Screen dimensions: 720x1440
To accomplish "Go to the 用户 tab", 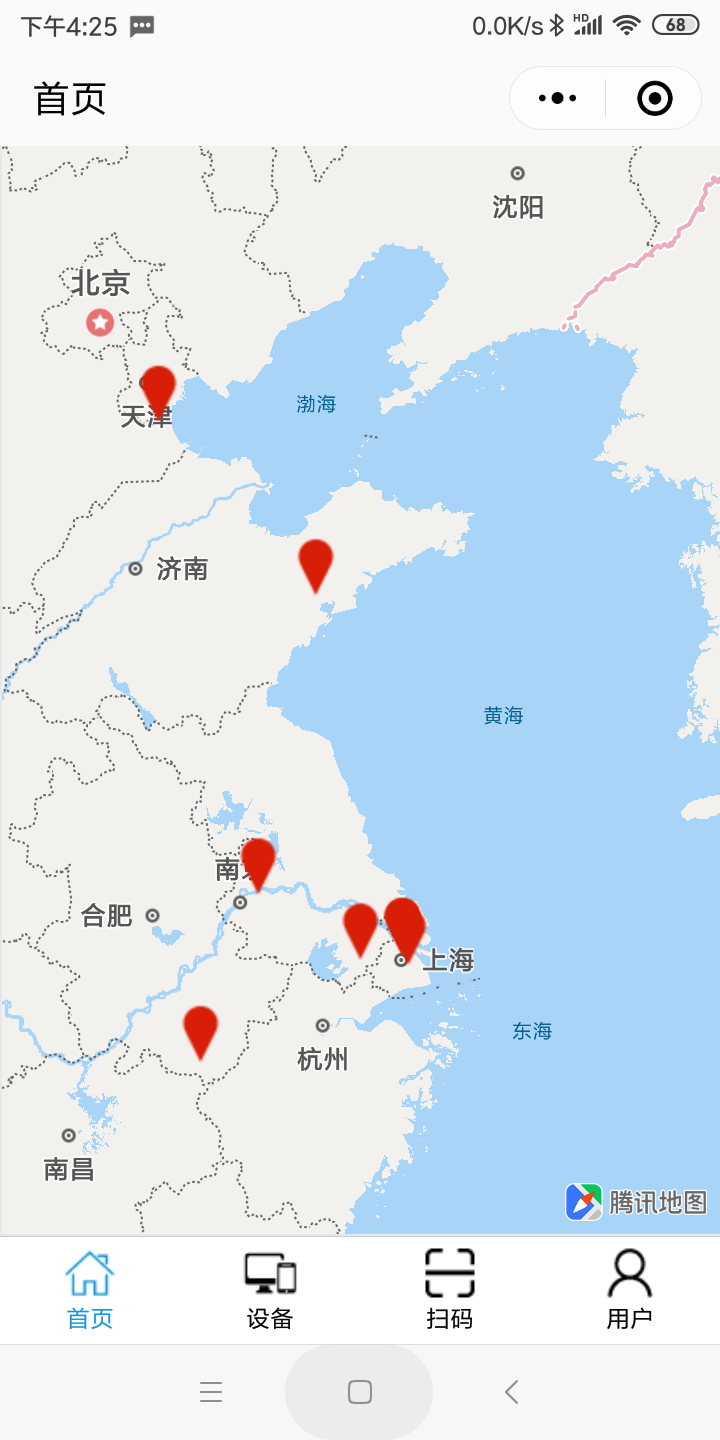I will 630,1290.
